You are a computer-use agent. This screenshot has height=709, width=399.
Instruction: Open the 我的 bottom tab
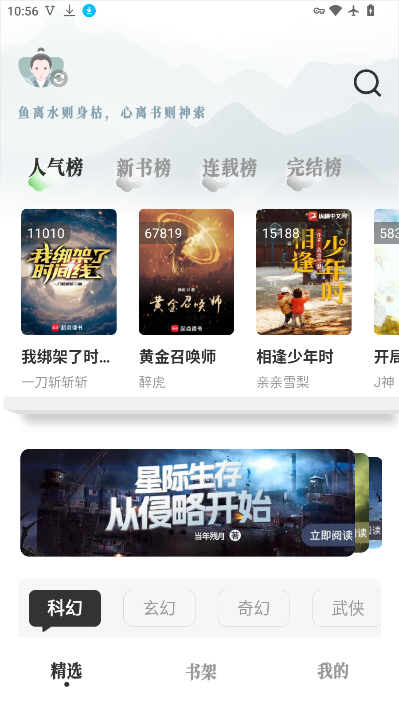tap(332, 671)
